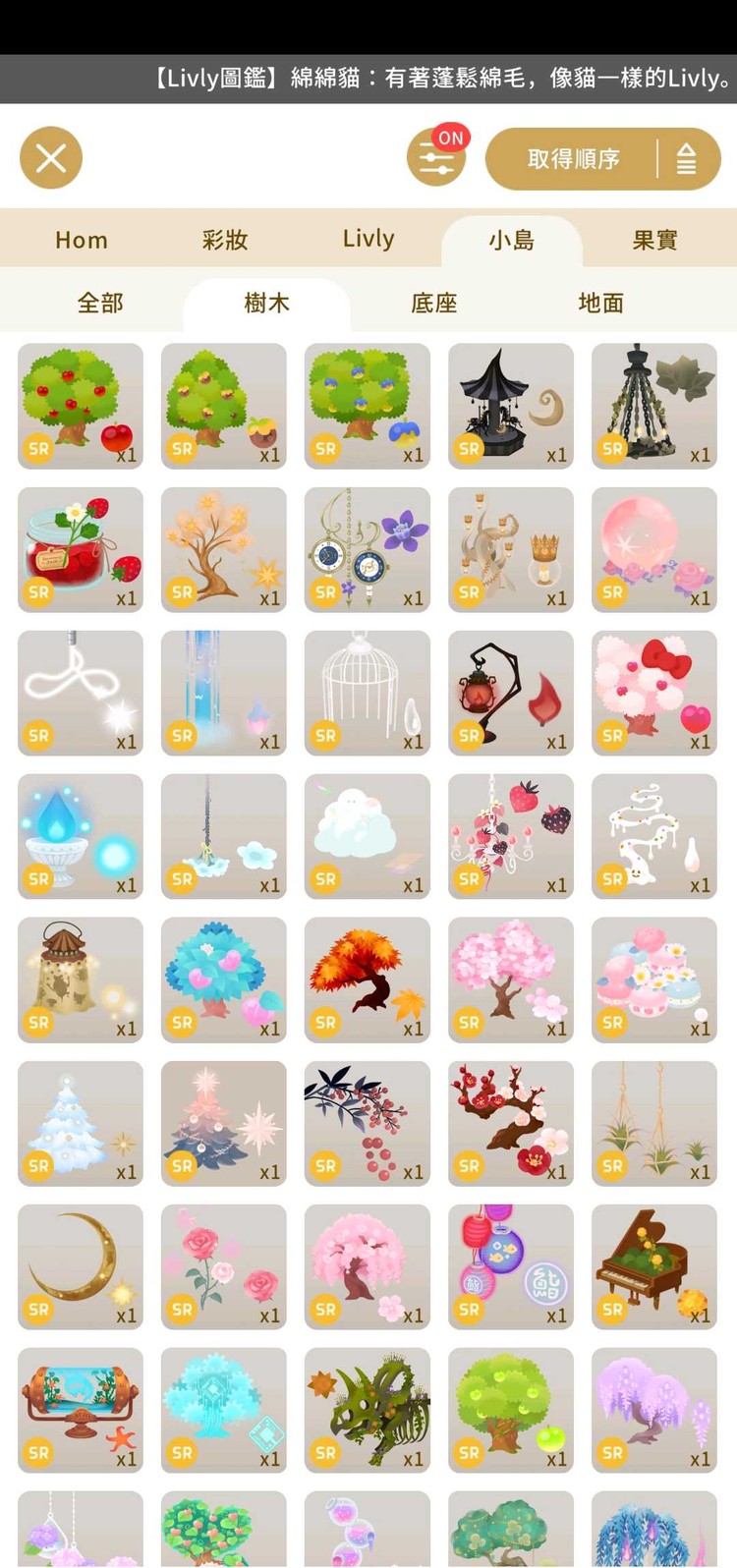Open the white birdcage item
This screenshot has height=1568, width=737.
368,693
